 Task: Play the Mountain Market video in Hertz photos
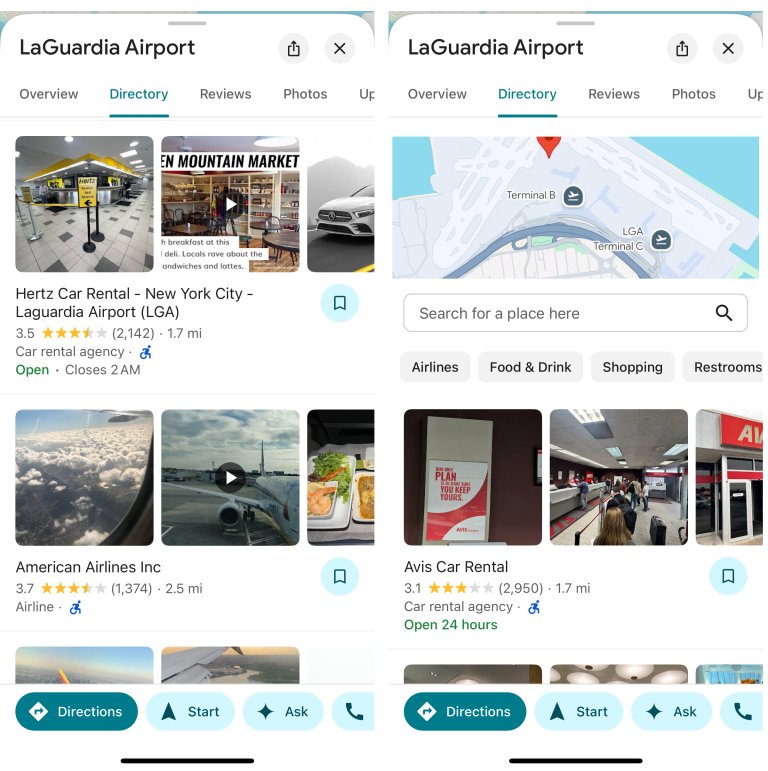[x=230, y=204]
